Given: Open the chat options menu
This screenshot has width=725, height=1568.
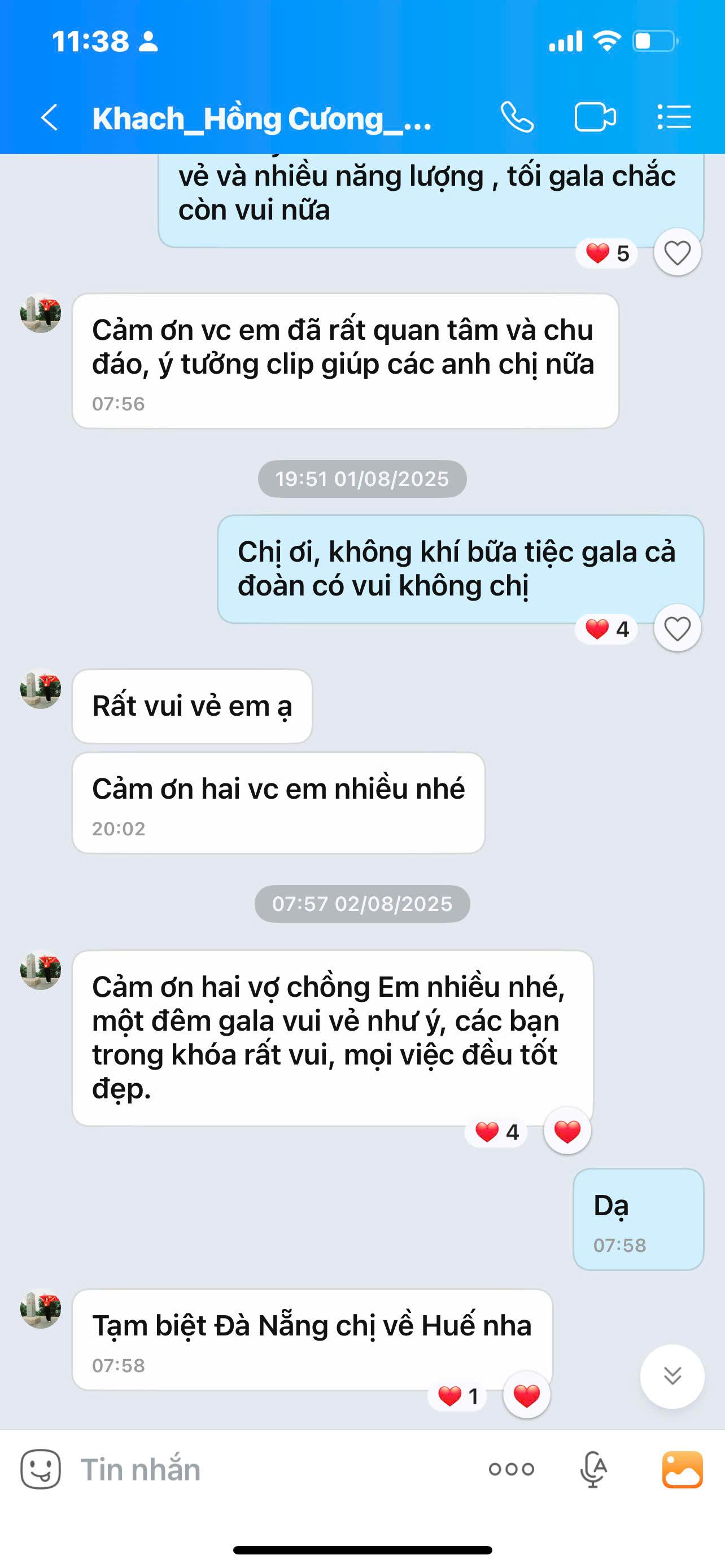Looking at the screenshot, I should 674,117.
